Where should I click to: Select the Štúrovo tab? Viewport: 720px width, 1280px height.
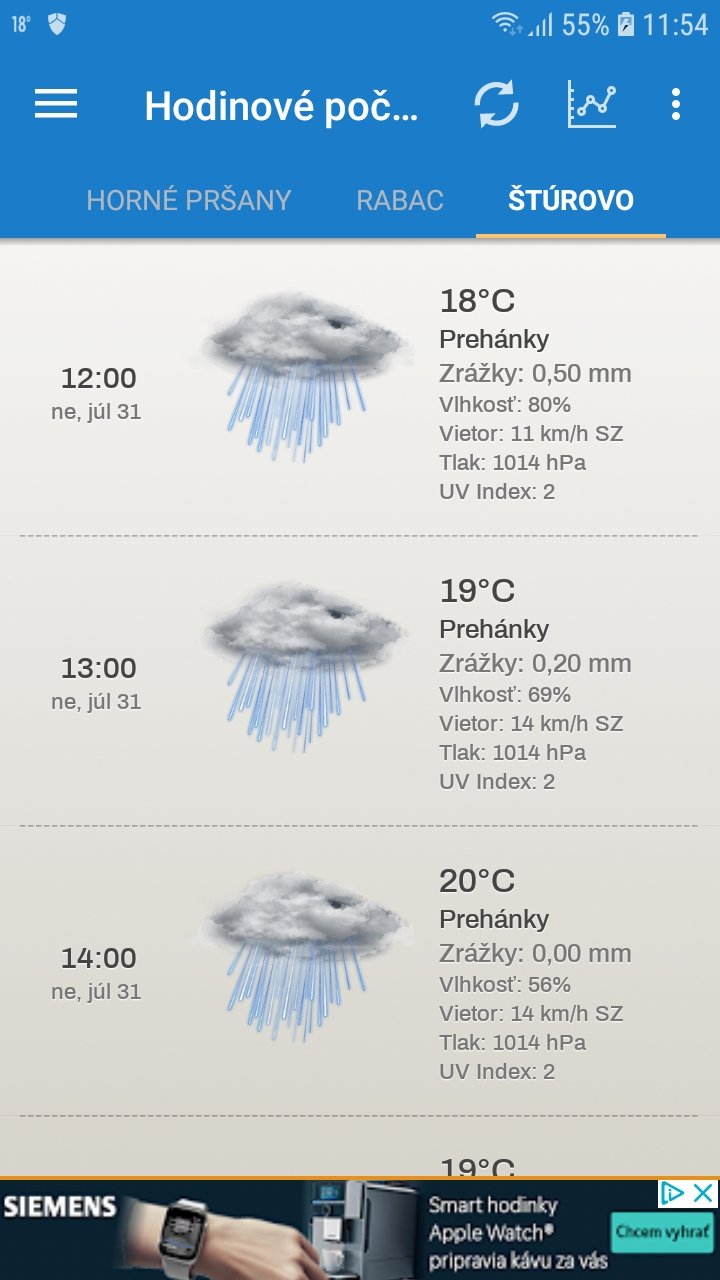pyautogui.click(x=570, y=200)
